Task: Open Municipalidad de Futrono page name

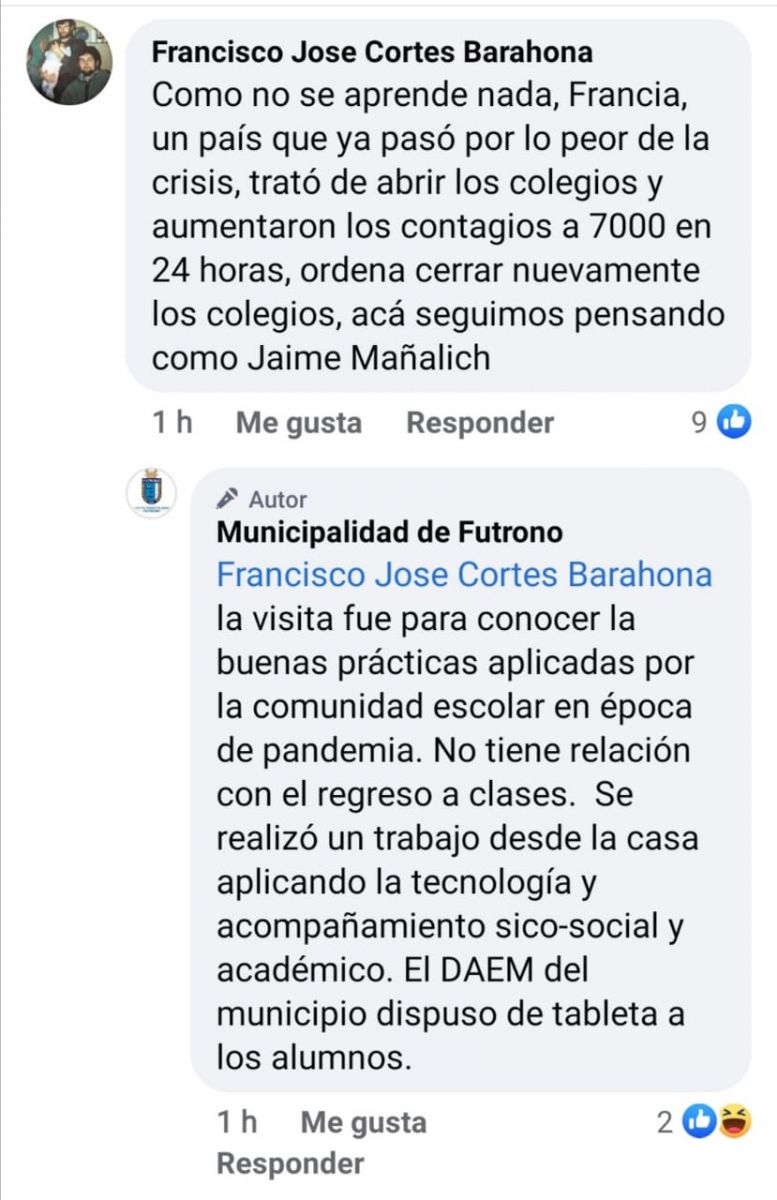Action: coord(389,532)
